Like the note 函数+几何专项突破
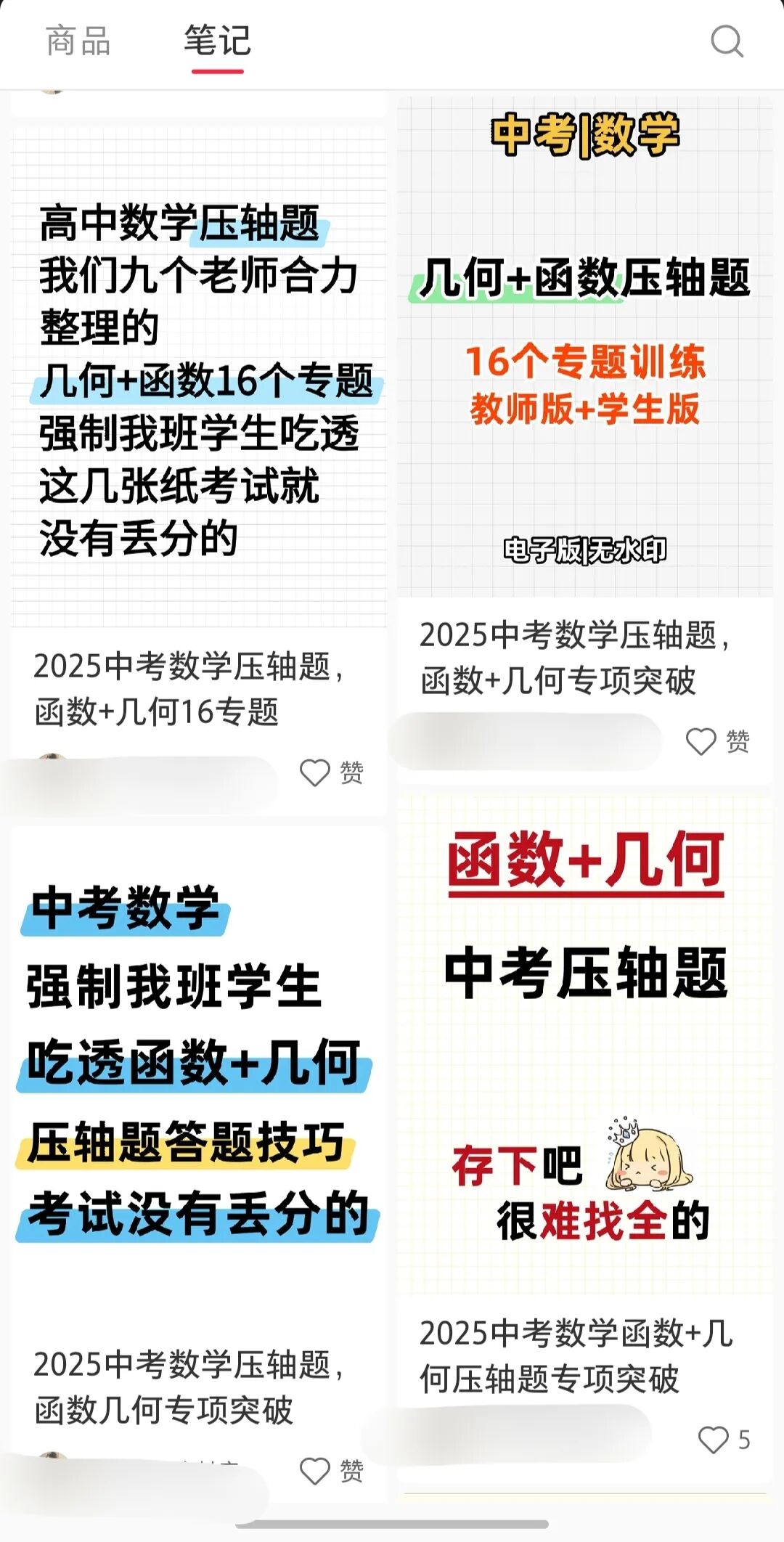The height and width of the screenshot is (1542, 784). 701,741
